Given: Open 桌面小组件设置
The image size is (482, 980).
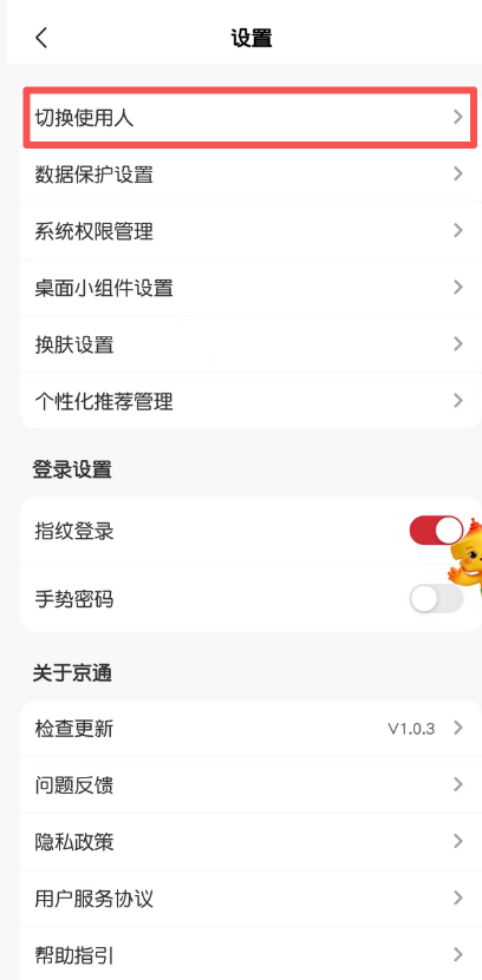Looking at the screenshot, I should coord(250,288).
